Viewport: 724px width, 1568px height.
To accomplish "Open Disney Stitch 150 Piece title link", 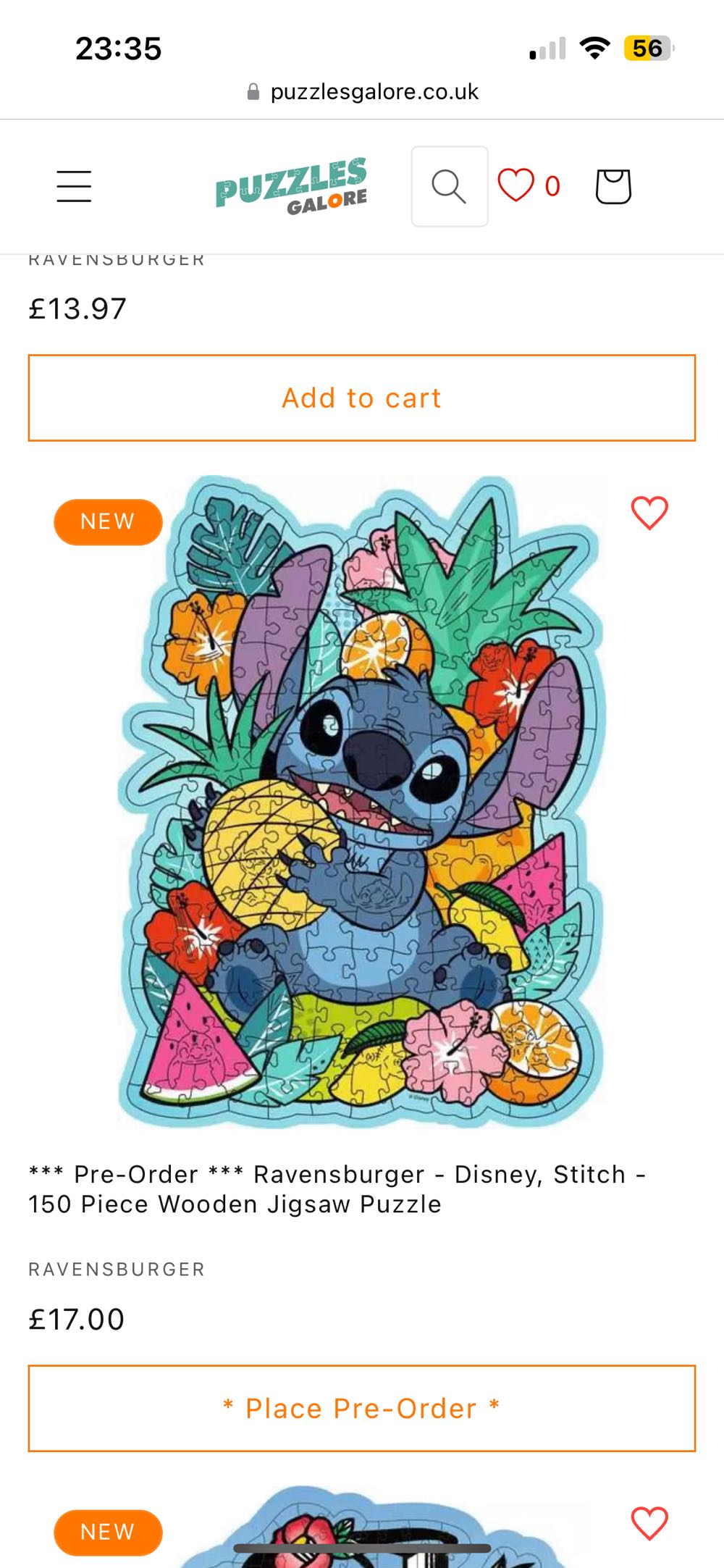I will click(337, 1188).
